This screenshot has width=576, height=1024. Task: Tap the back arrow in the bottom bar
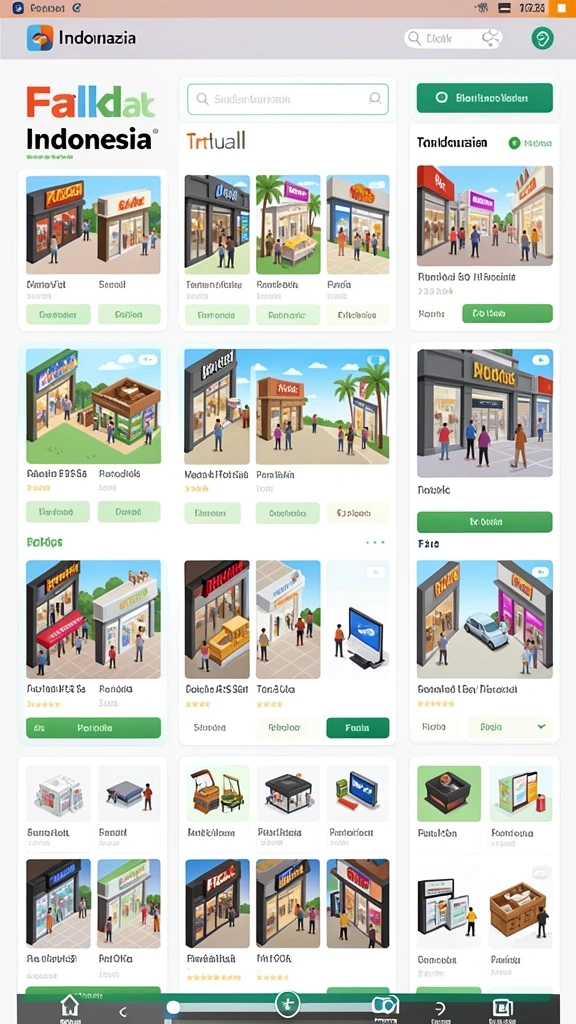tap(123, 1012)
